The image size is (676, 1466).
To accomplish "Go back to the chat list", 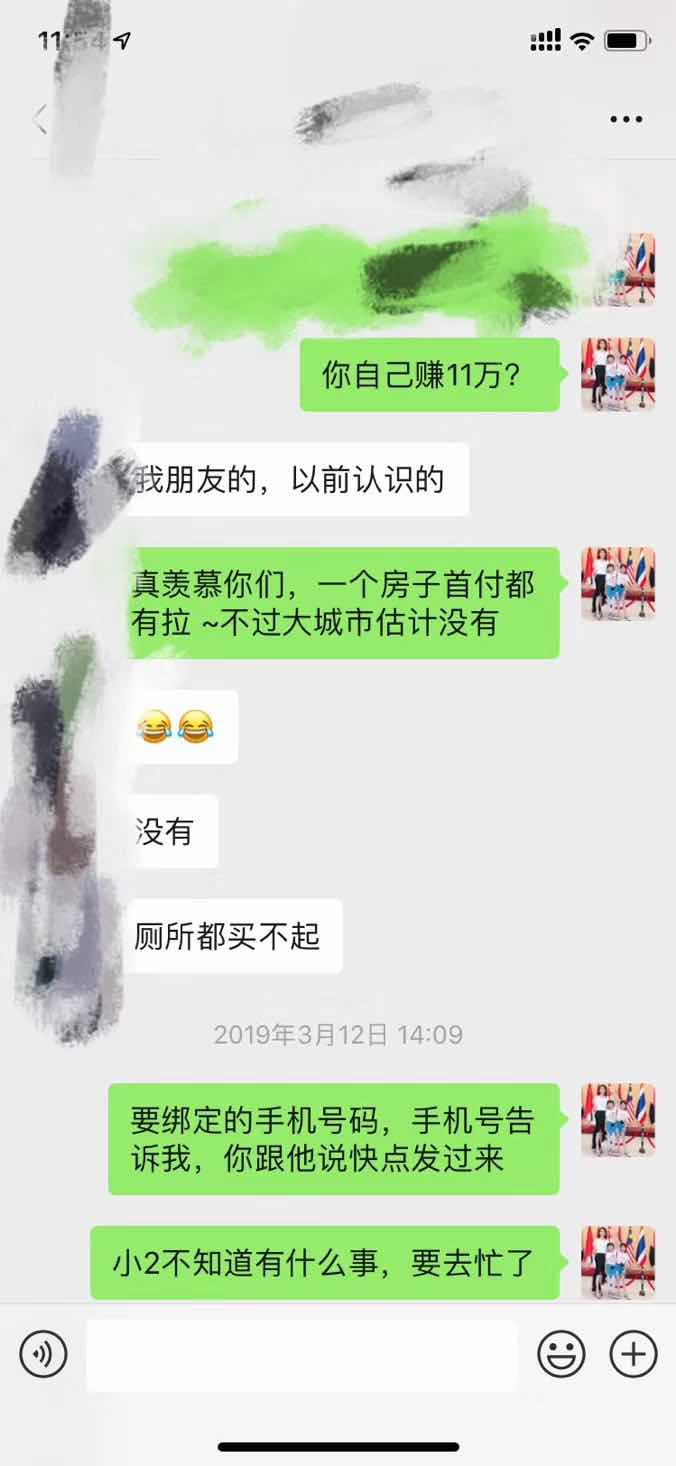I will click(x=40, y=119).
